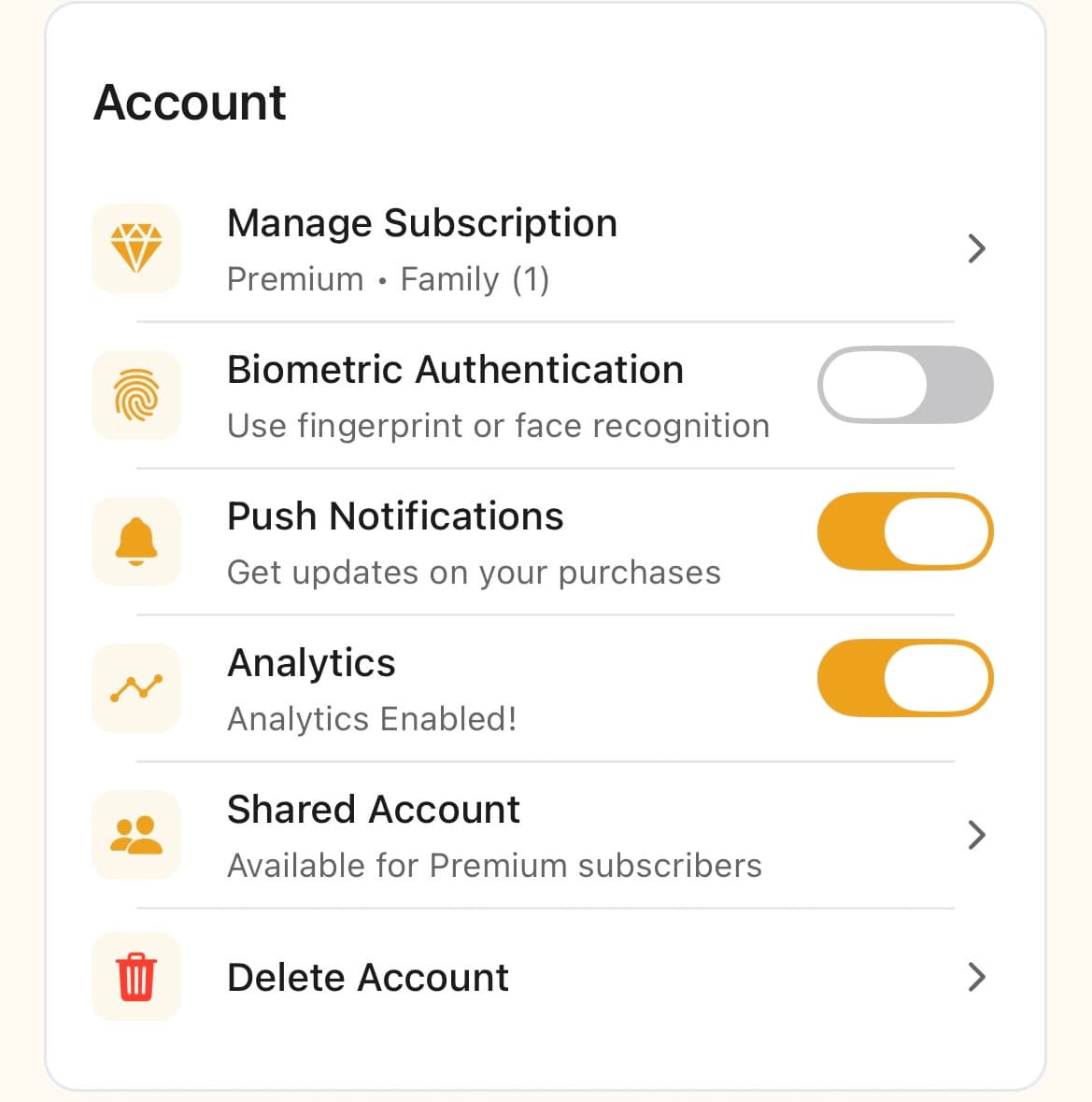
Task: Click the red trash Delete Account icon
Action: [136, 977]
